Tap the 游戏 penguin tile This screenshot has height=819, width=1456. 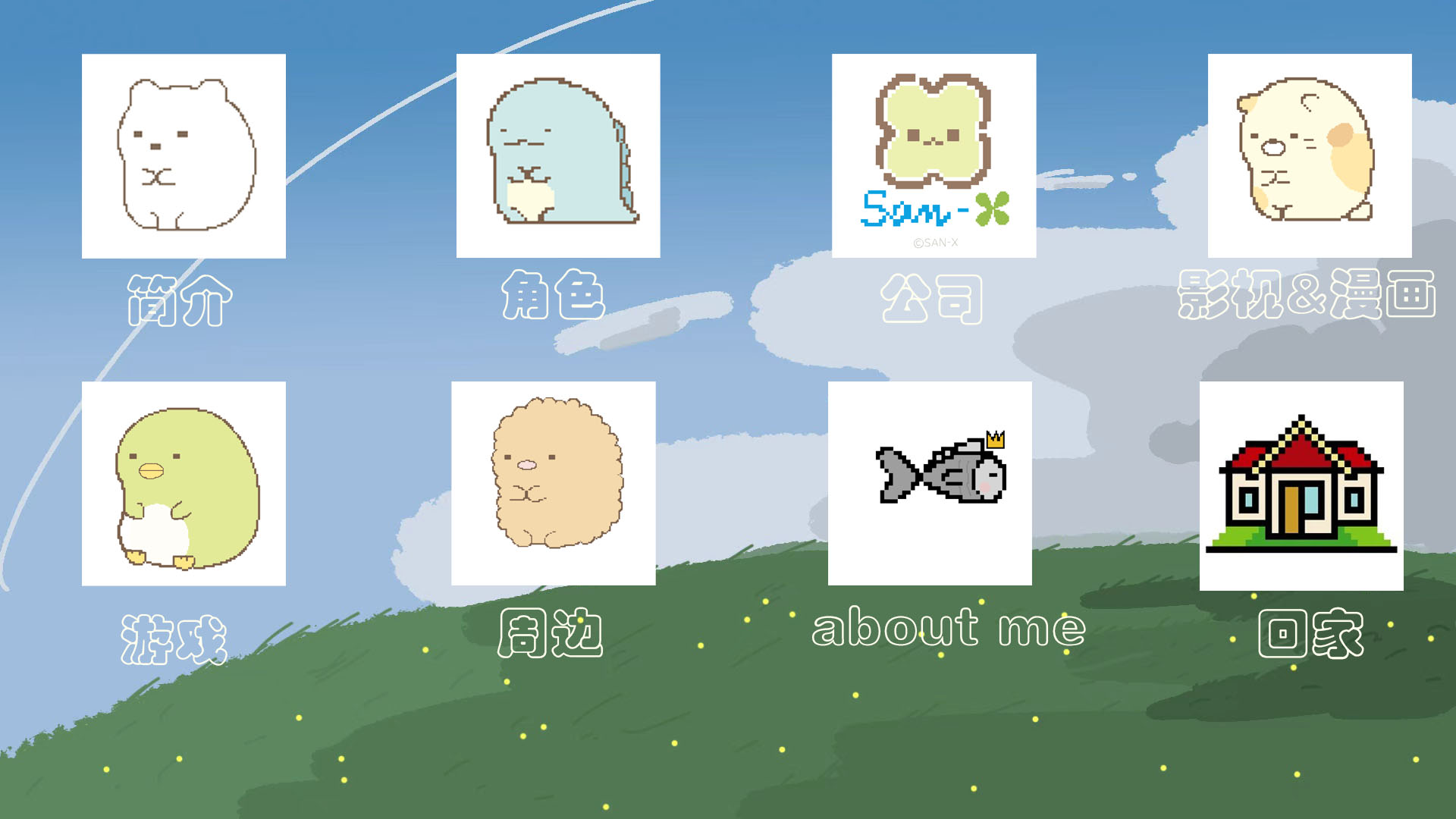184,484
